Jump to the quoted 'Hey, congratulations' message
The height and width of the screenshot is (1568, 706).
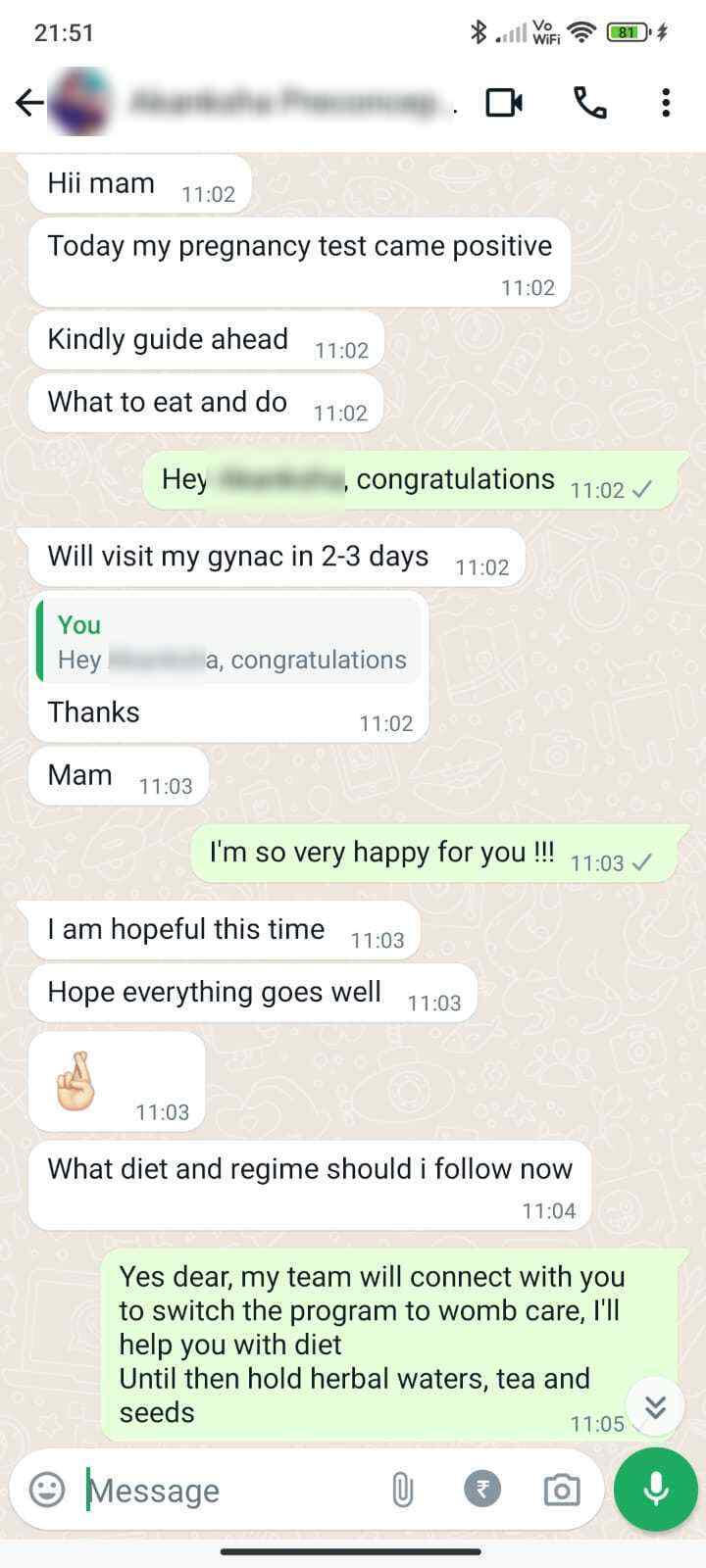pos(230,643)
